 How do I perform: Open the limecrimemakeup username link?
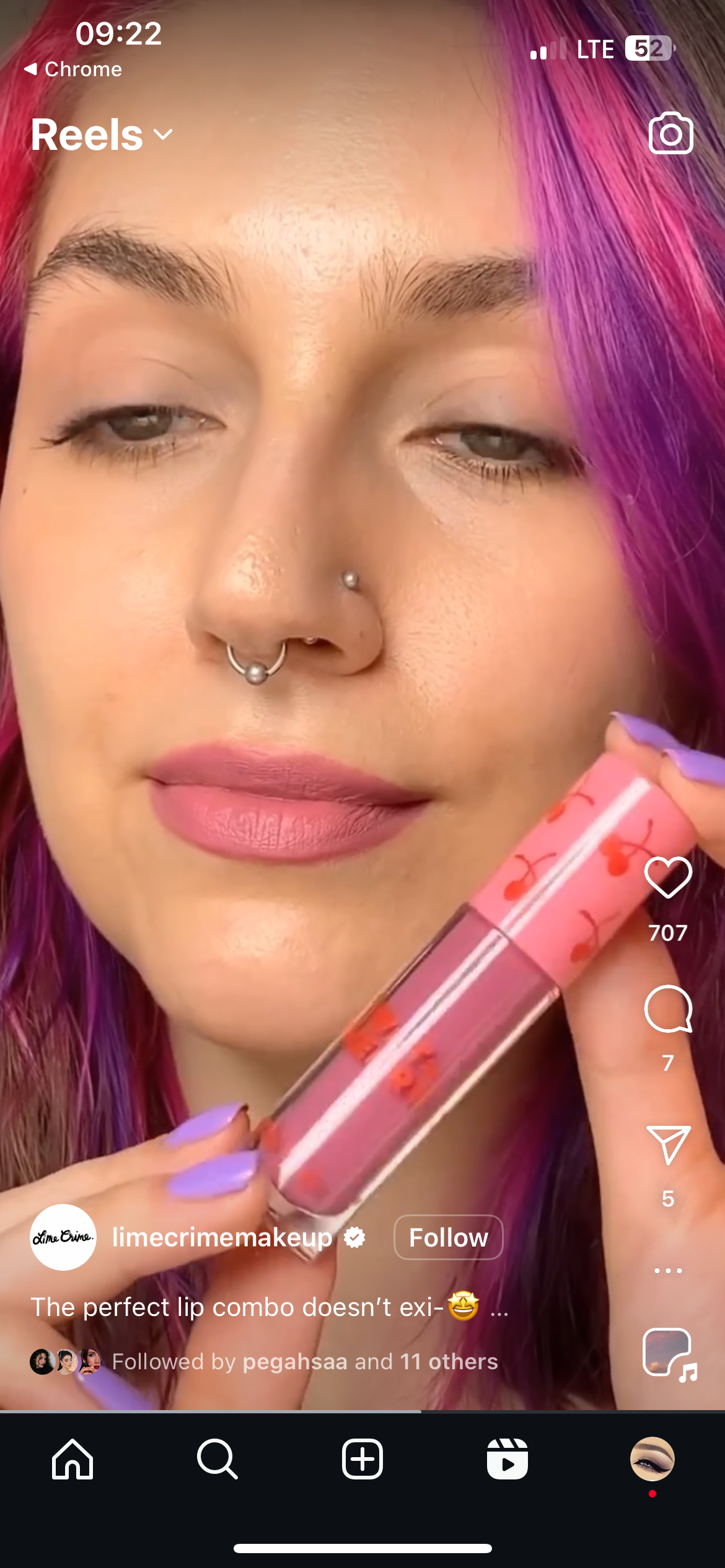point(222,1237)
